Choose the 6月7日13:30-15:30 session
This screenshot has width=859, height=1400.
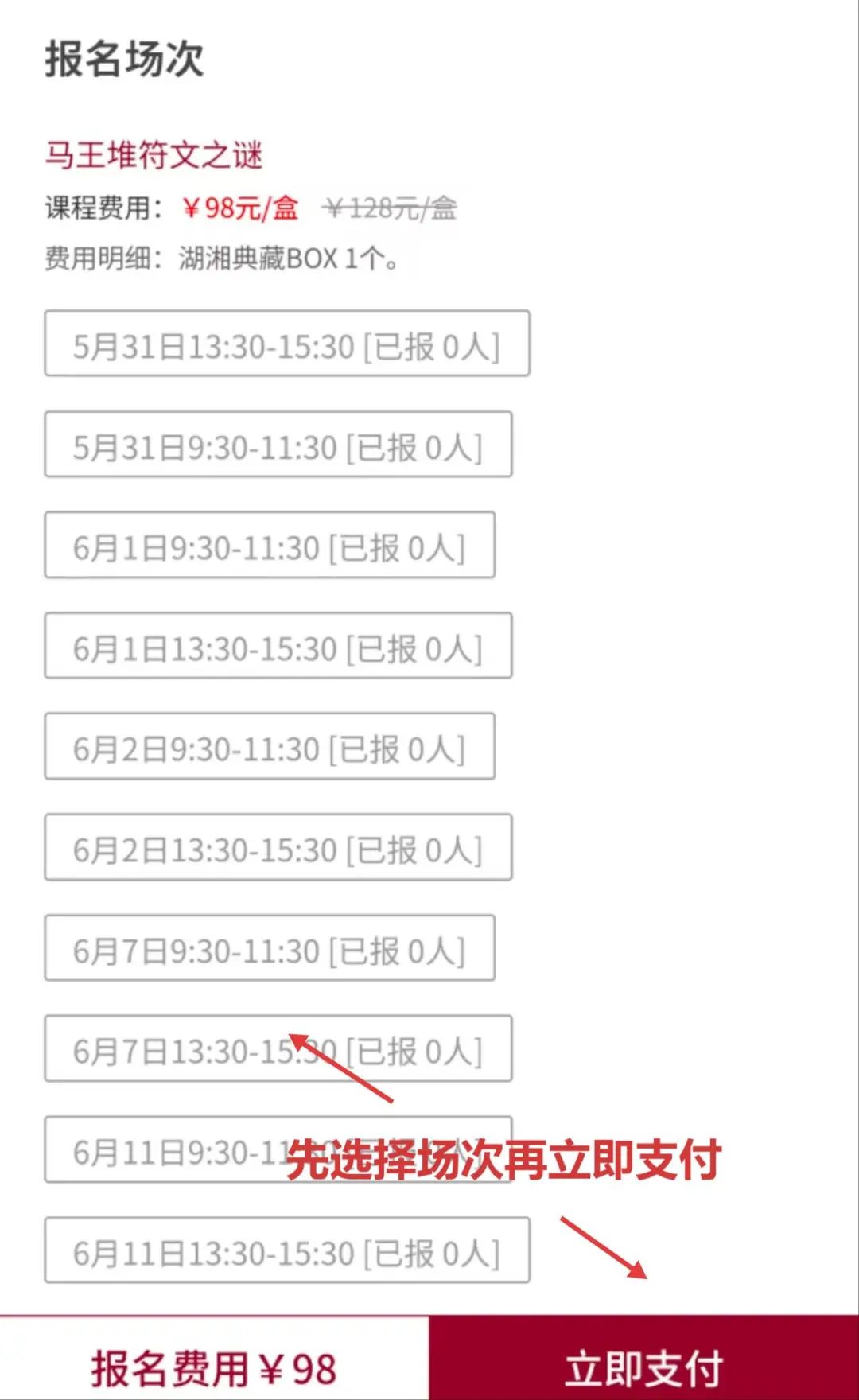(x=278, y=1048)
